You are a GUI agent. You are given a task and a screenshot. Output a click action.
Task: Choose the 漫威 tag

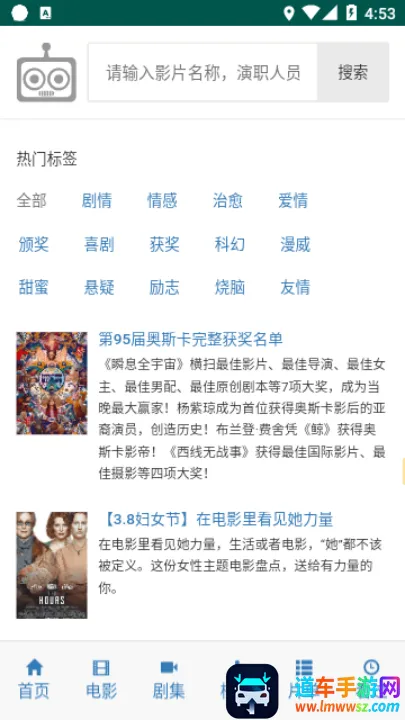295,244
